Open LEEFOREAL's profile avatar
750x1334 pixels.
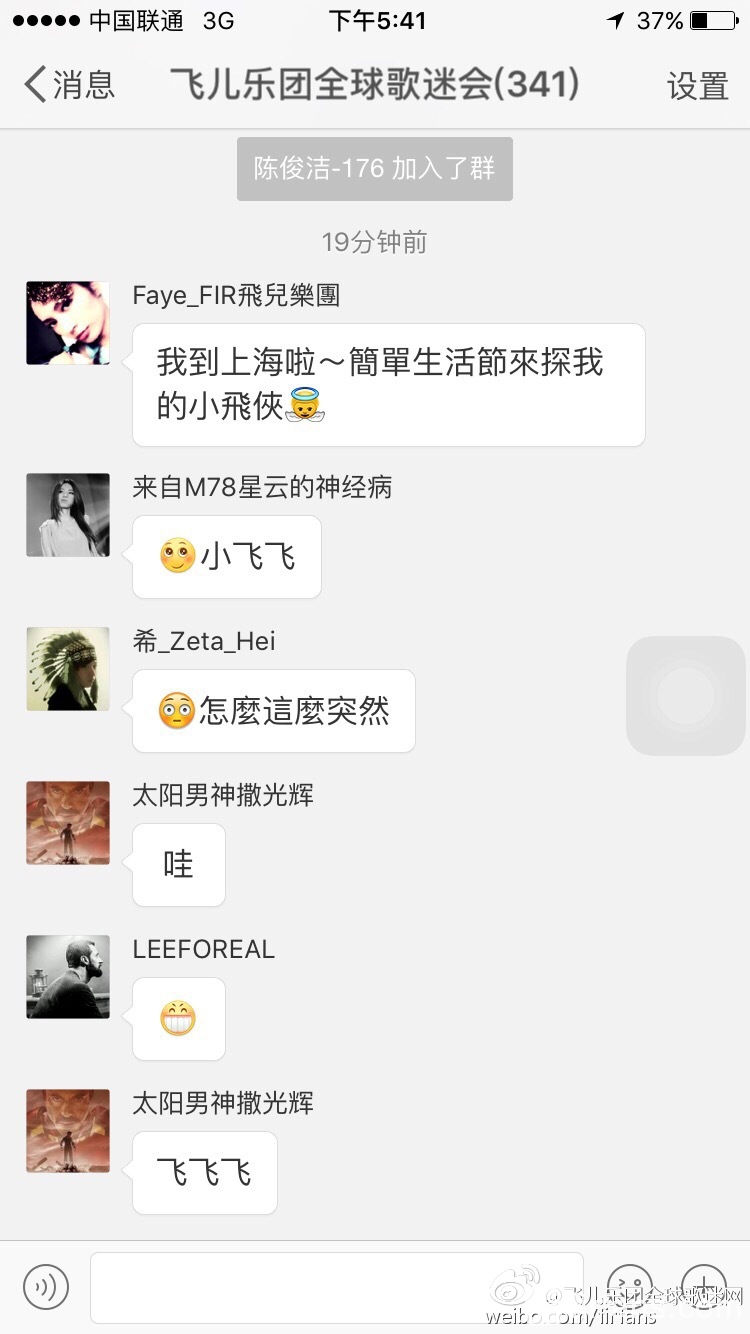pyautogui.click(x=68, y=977)
